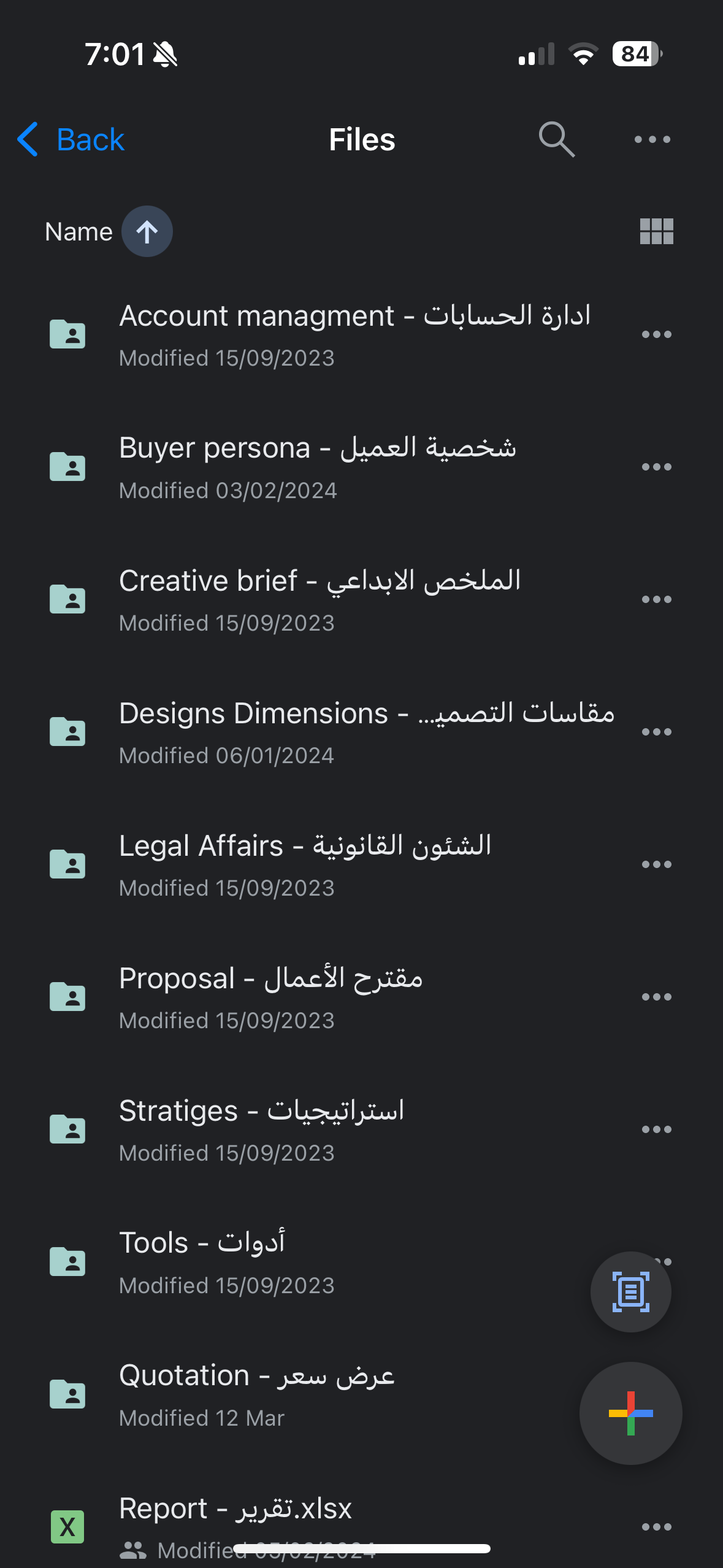Open the shared folder icon for Account managment

click(68, 334)
